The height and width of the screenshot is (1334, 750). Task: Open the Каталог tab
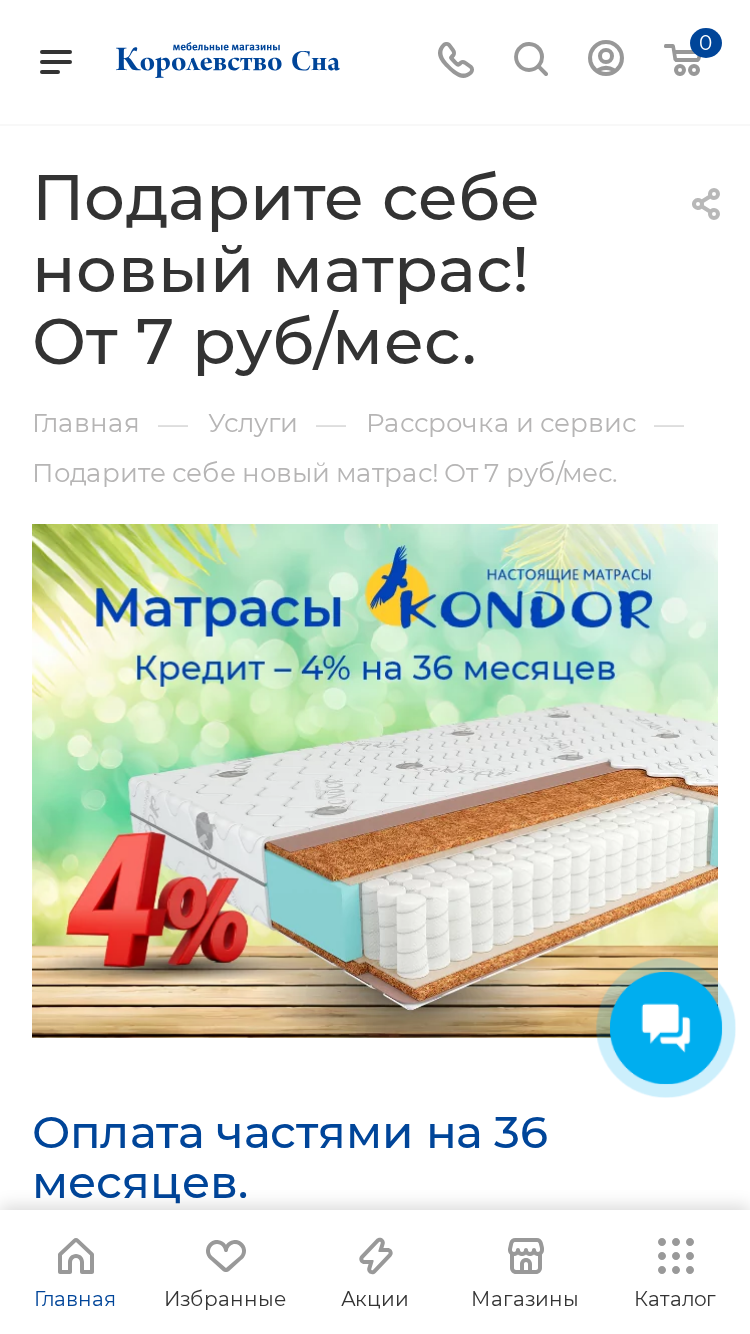pos(675,1272)
